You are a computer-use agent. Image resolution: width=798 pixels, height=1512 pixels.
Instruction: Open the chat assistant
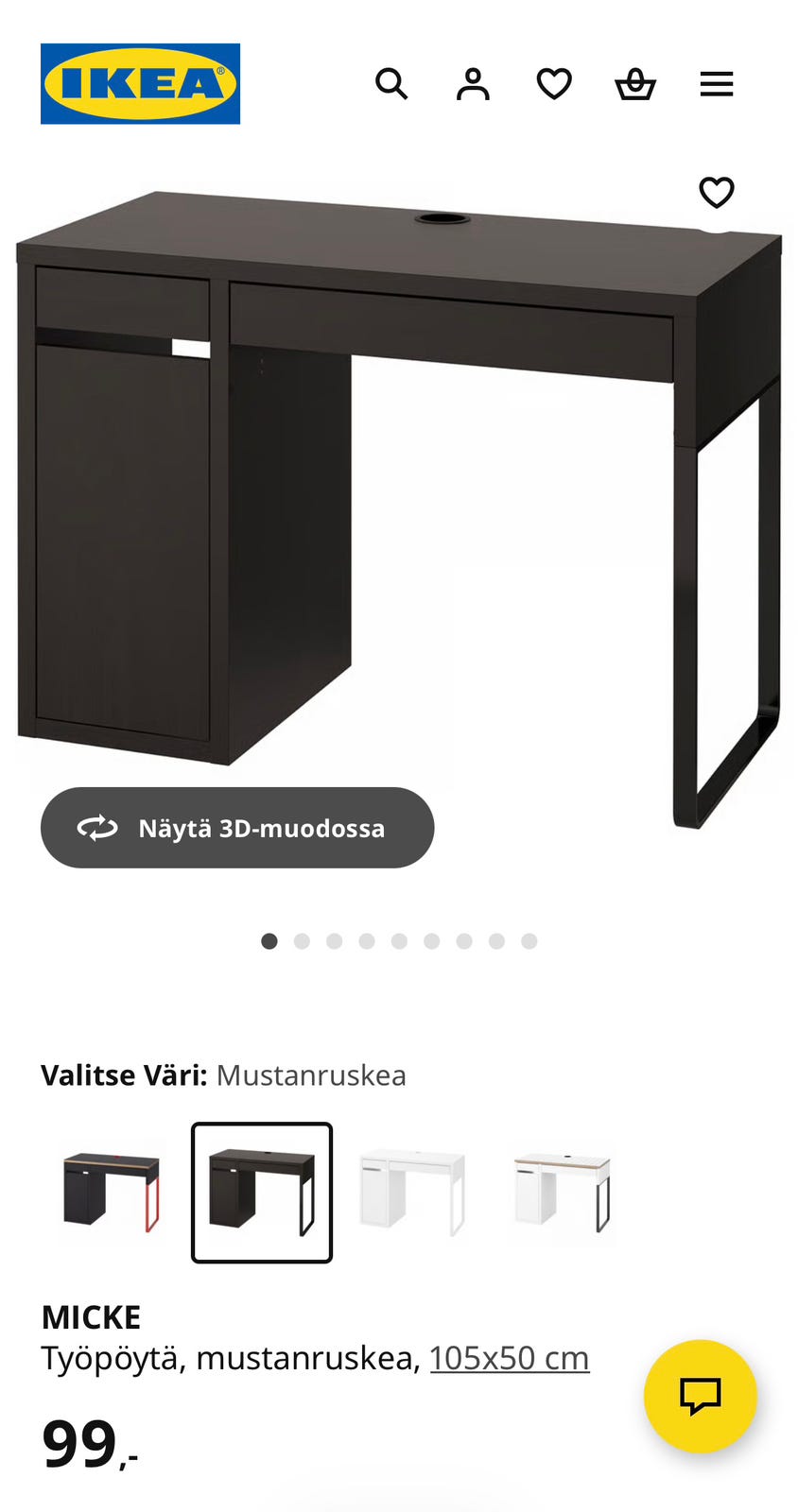(699, 1396)
